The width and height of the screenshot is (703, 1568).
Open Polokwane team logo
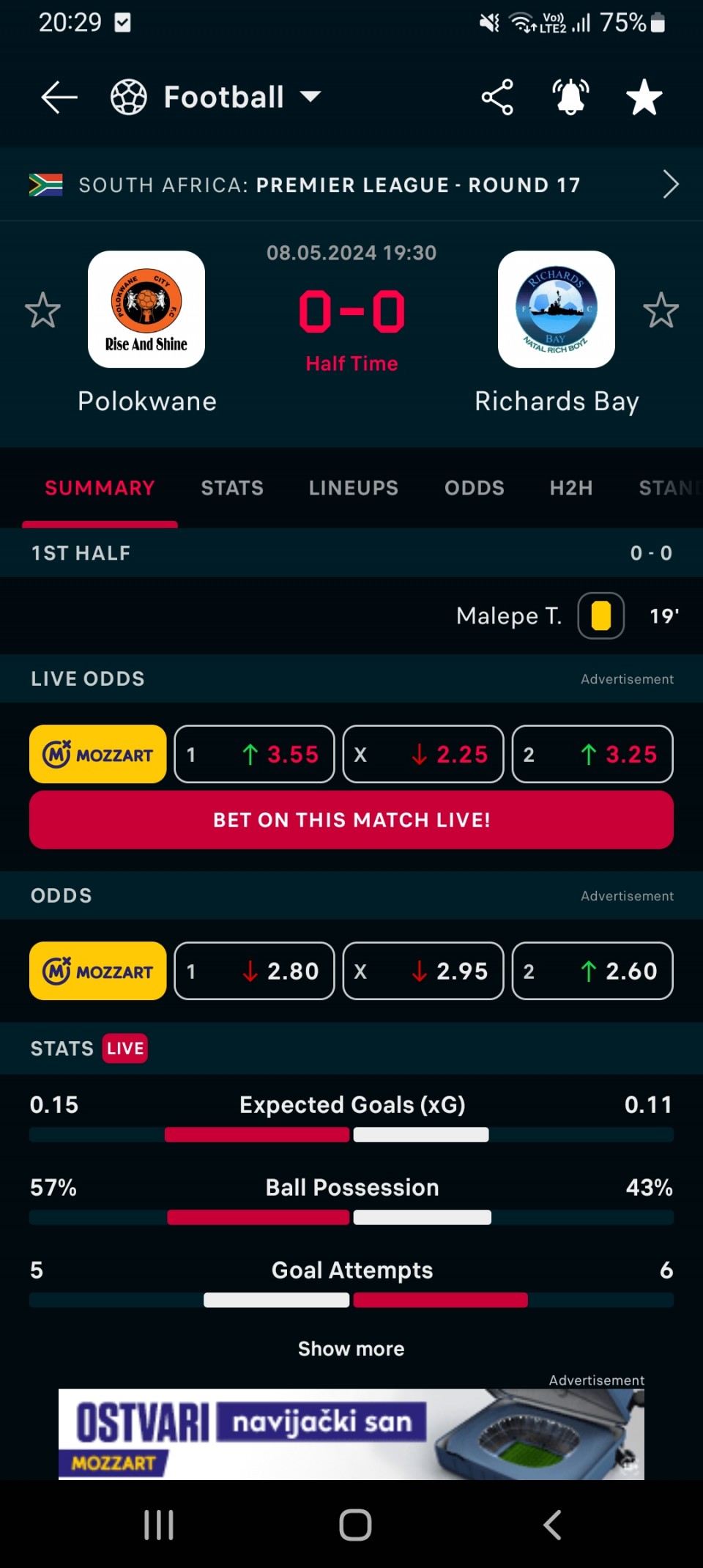[x=146, y=309]
